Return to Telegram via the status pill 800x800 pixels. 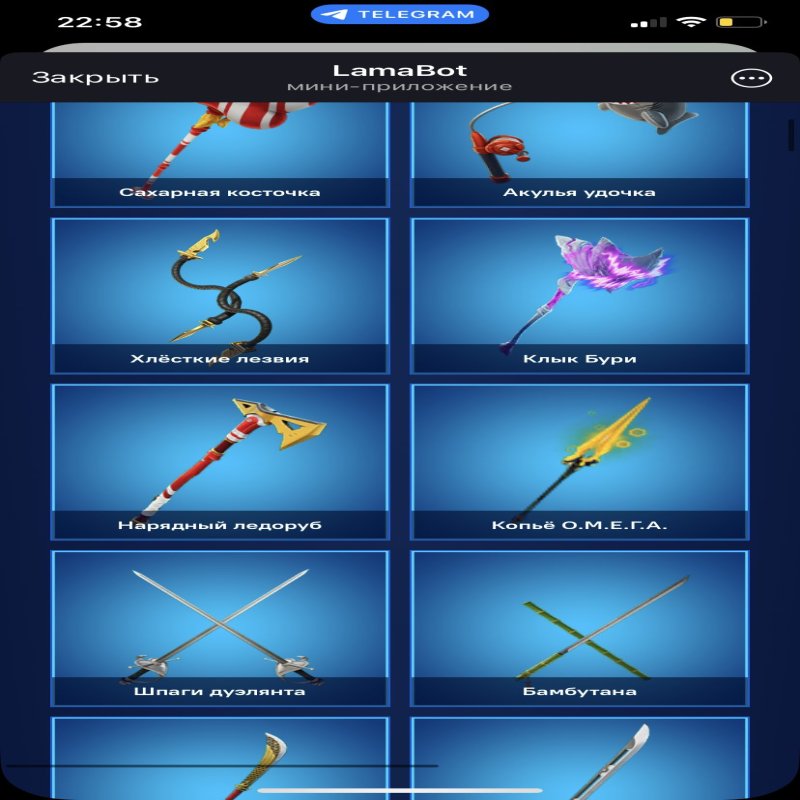[x=400, y=15]
